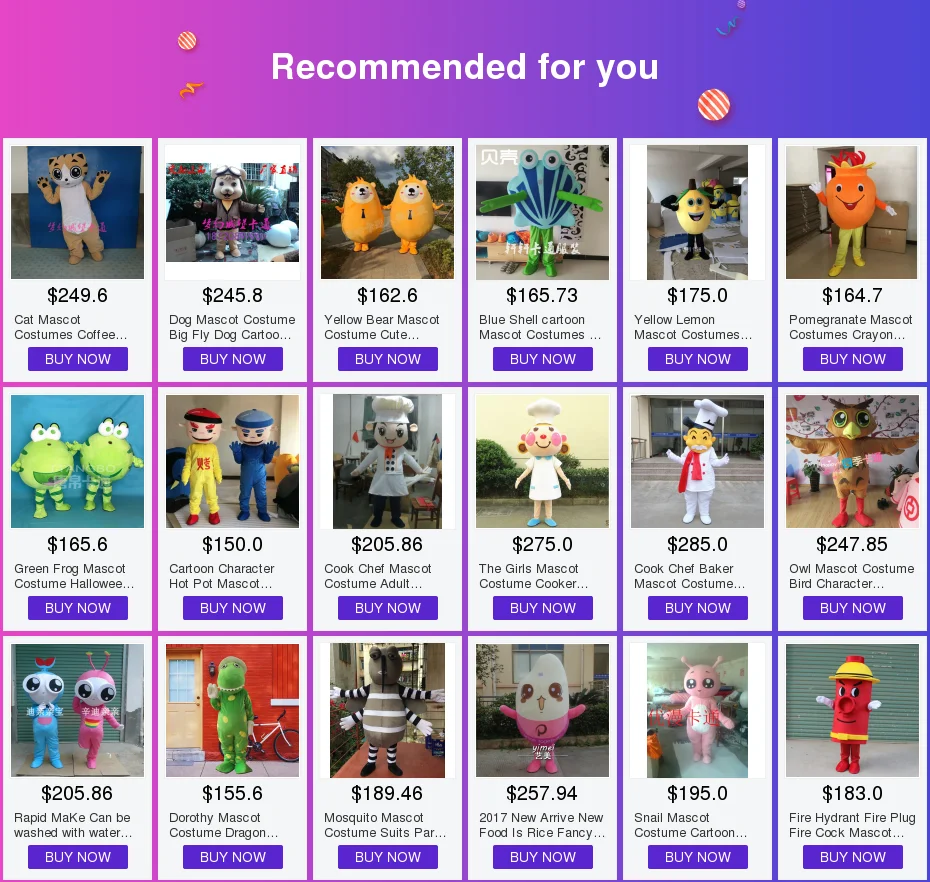
Task: Buy the Yellow Bear Mascot Costume now
Action: 388,359
